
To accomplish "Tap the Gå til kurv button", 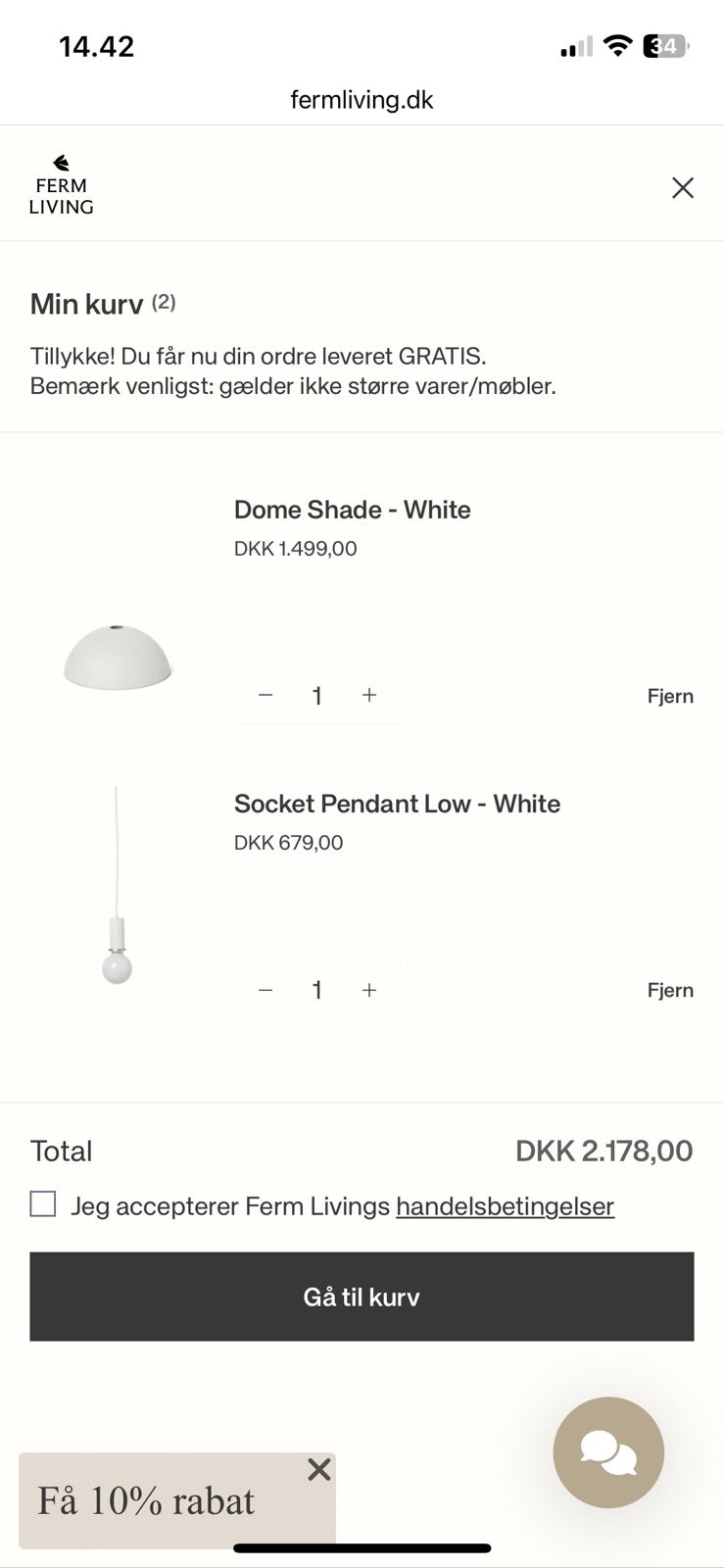I will coord(362,1297).
